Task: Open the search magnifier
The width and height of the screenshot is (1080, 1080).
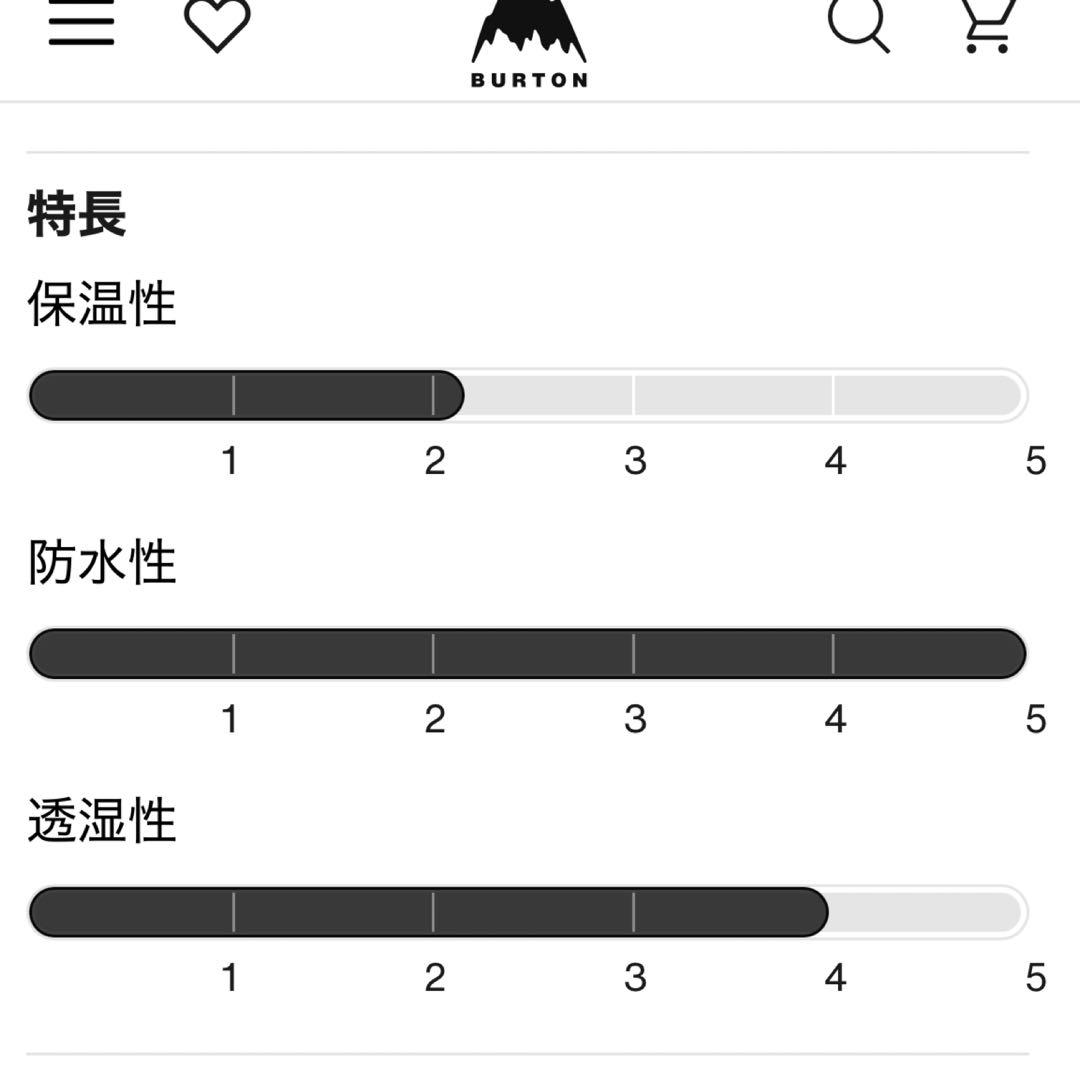Action: click(858, 24)
